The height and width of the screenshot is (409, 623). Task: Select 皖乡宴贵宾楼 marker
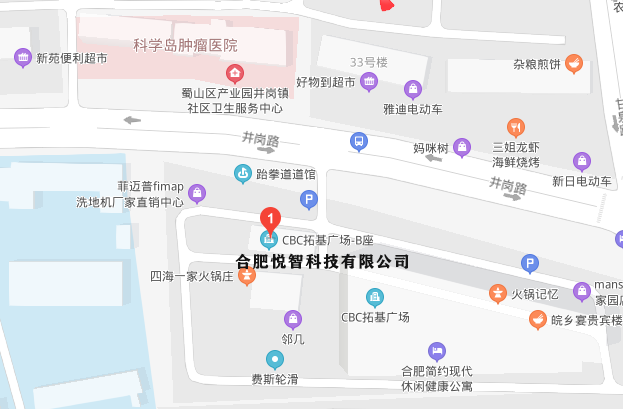(538, 320)
